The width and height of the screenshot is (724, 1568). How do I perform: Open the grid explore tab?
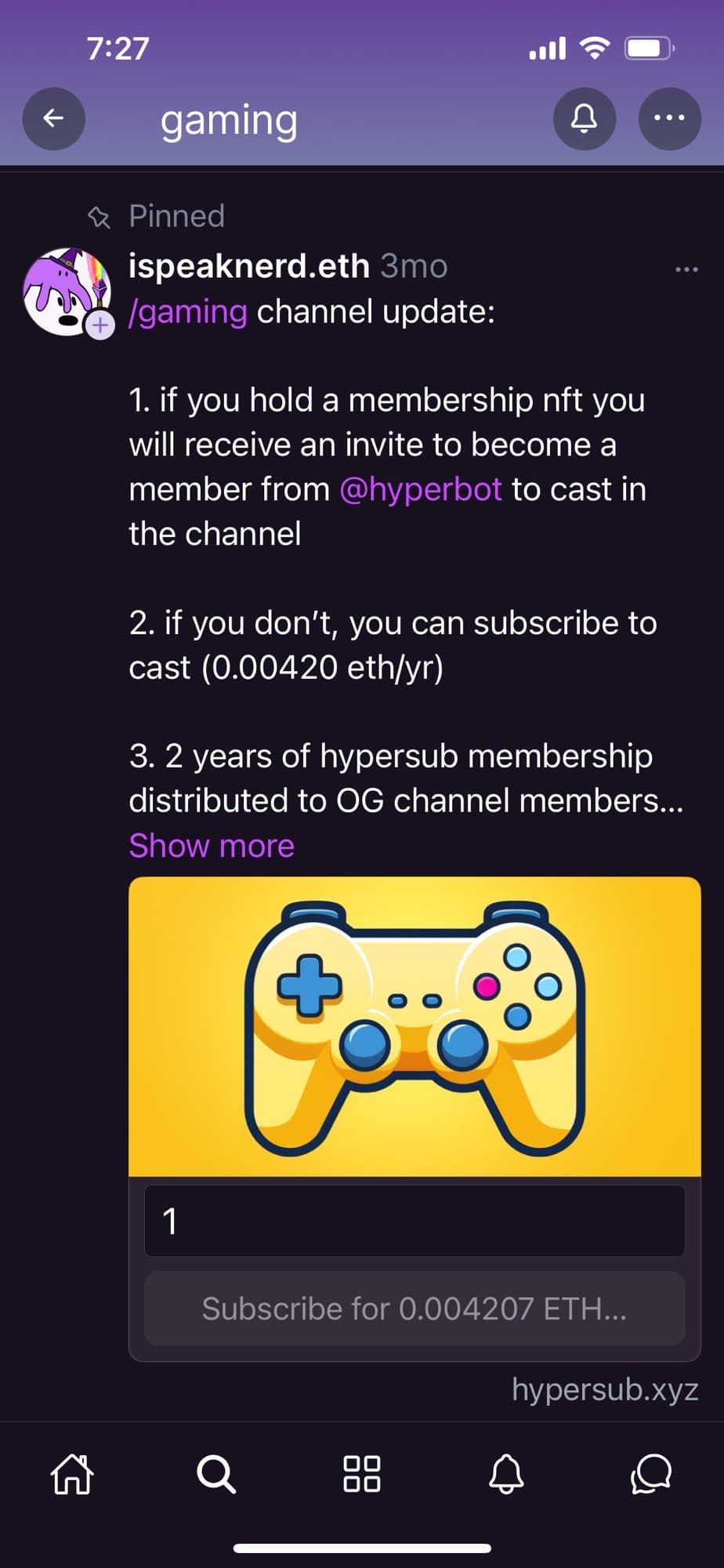click(x=362, y=1474)
